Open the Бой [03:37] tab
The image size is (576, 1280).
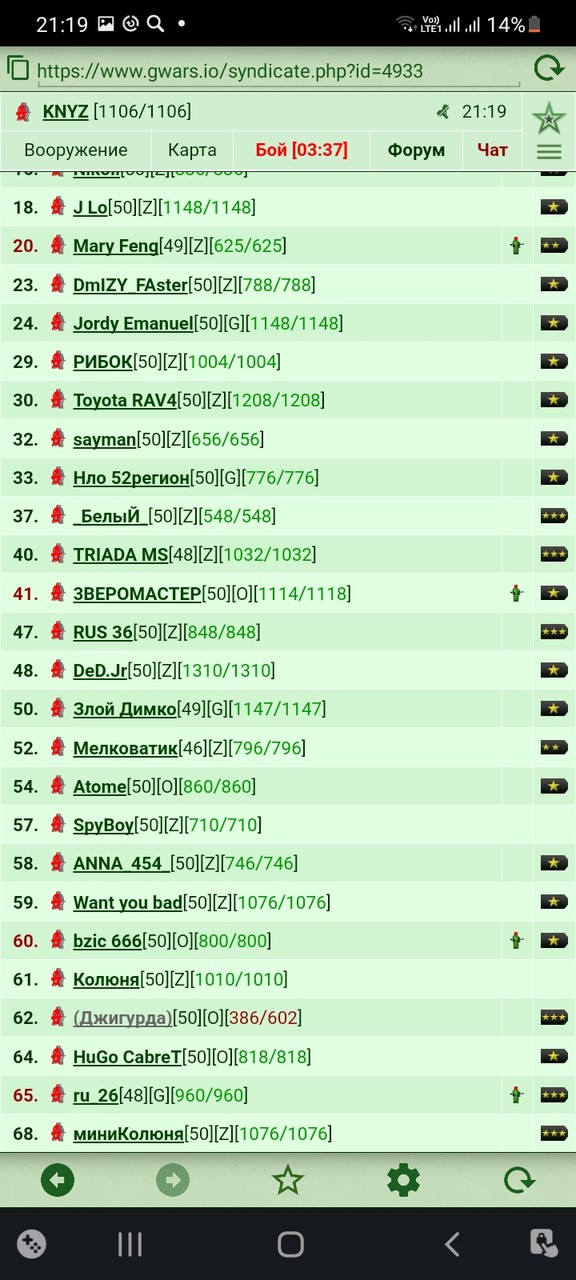coord(301,150)
